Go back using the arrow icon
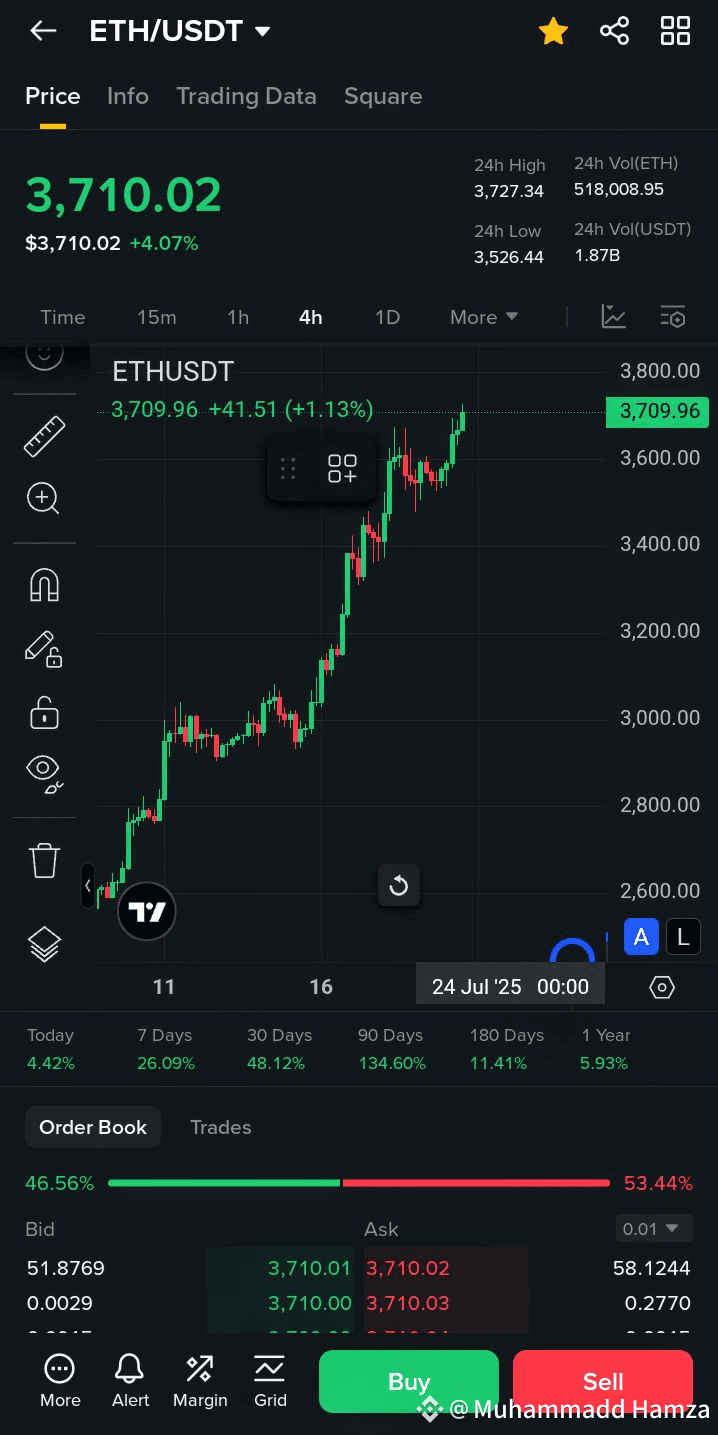 43,31
